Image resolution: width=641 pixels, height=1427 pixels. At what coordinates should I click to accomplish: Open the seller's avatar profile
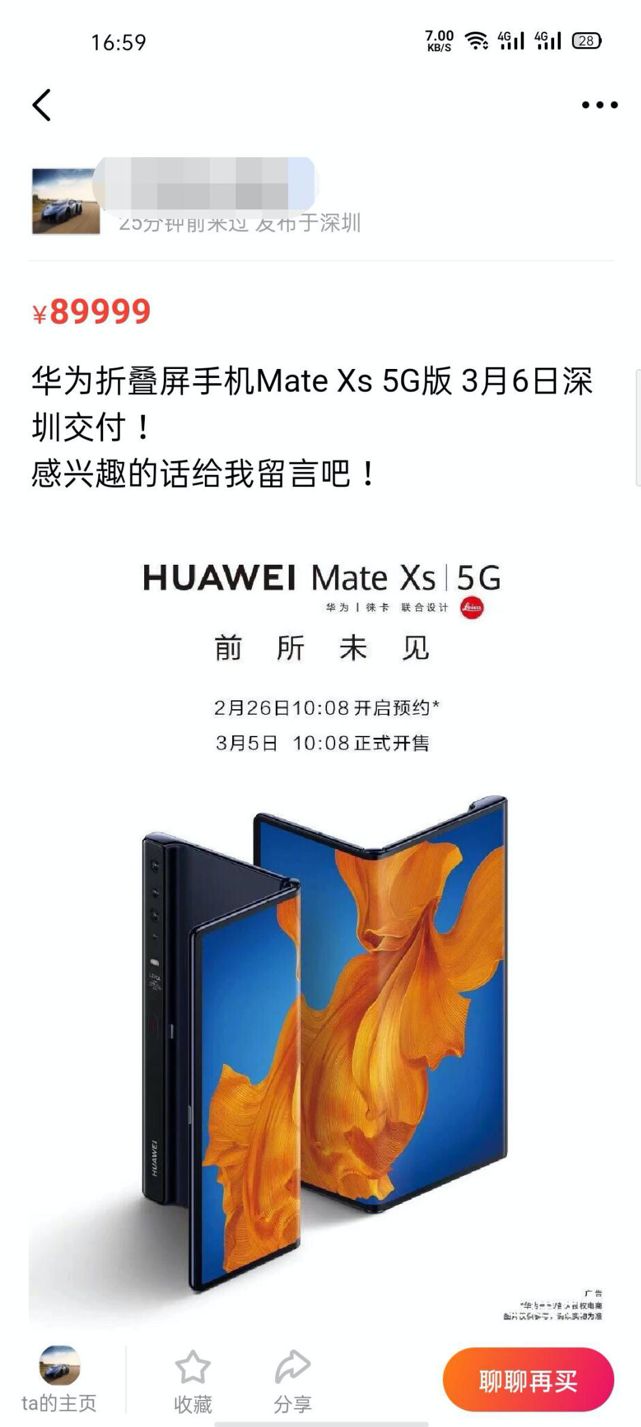[66, 201]
